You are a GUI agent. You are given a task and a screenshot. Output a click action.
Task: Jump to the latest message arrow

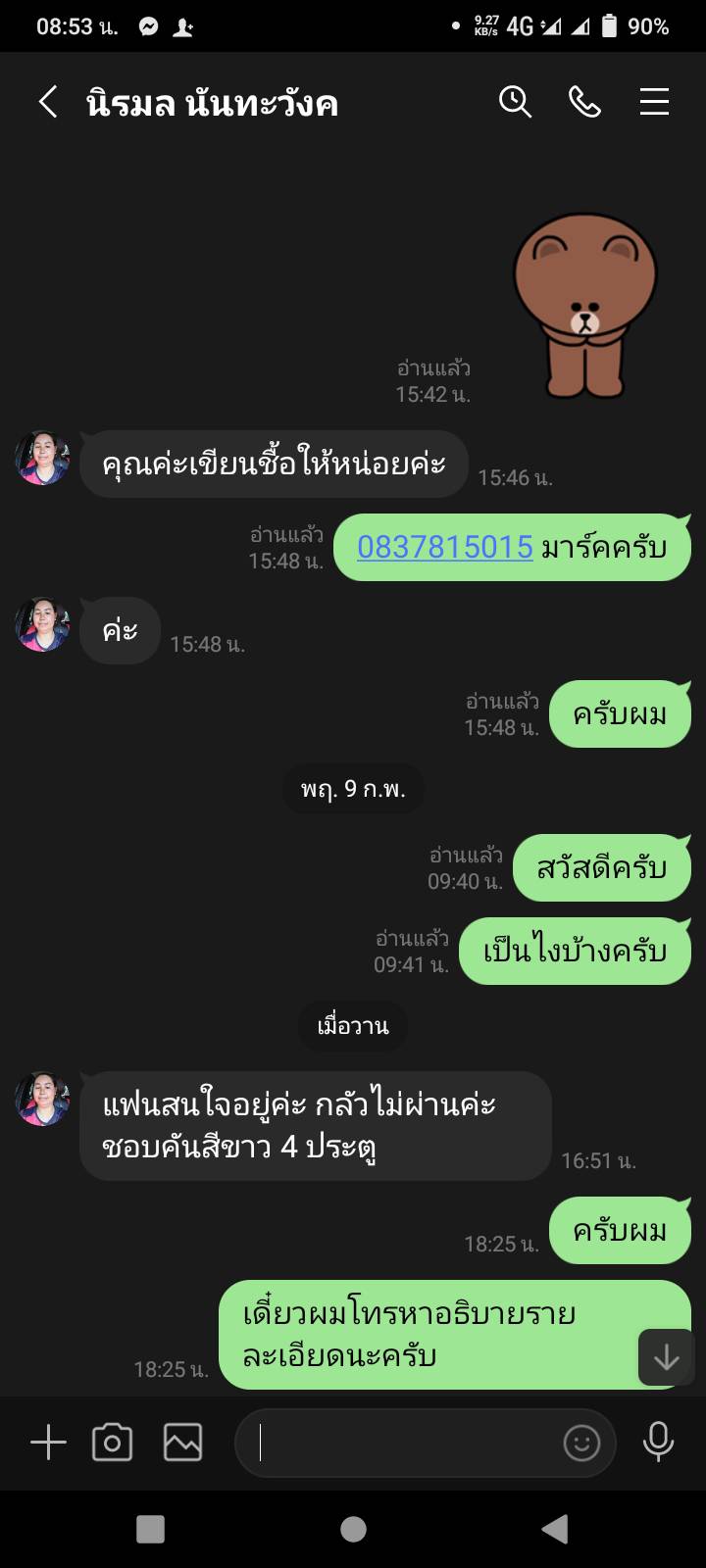pyautogui.click(x=666, y=1357)
